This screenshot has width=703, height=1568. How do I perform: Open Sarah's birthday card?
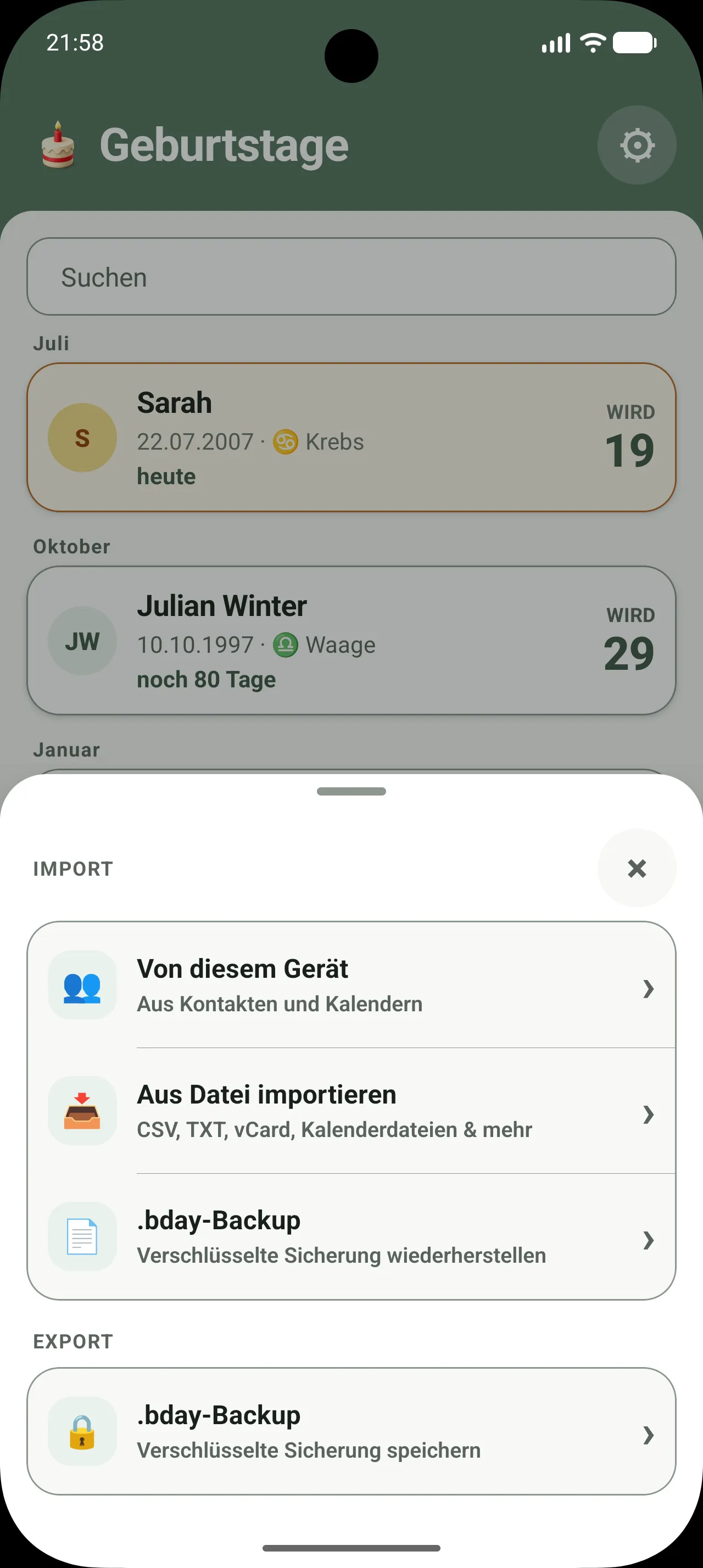click(351, 438)
